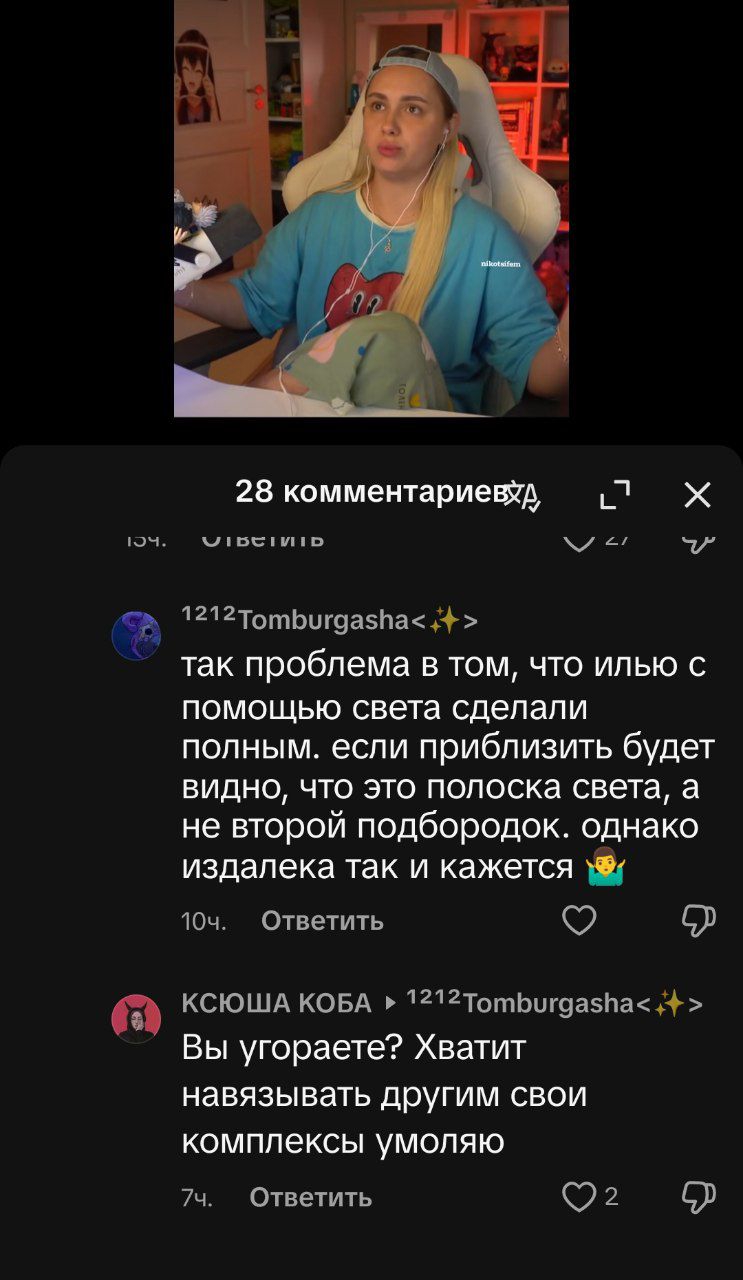Translate the comments
Viewport: 743px width, 1280px height.
[521, 494]
